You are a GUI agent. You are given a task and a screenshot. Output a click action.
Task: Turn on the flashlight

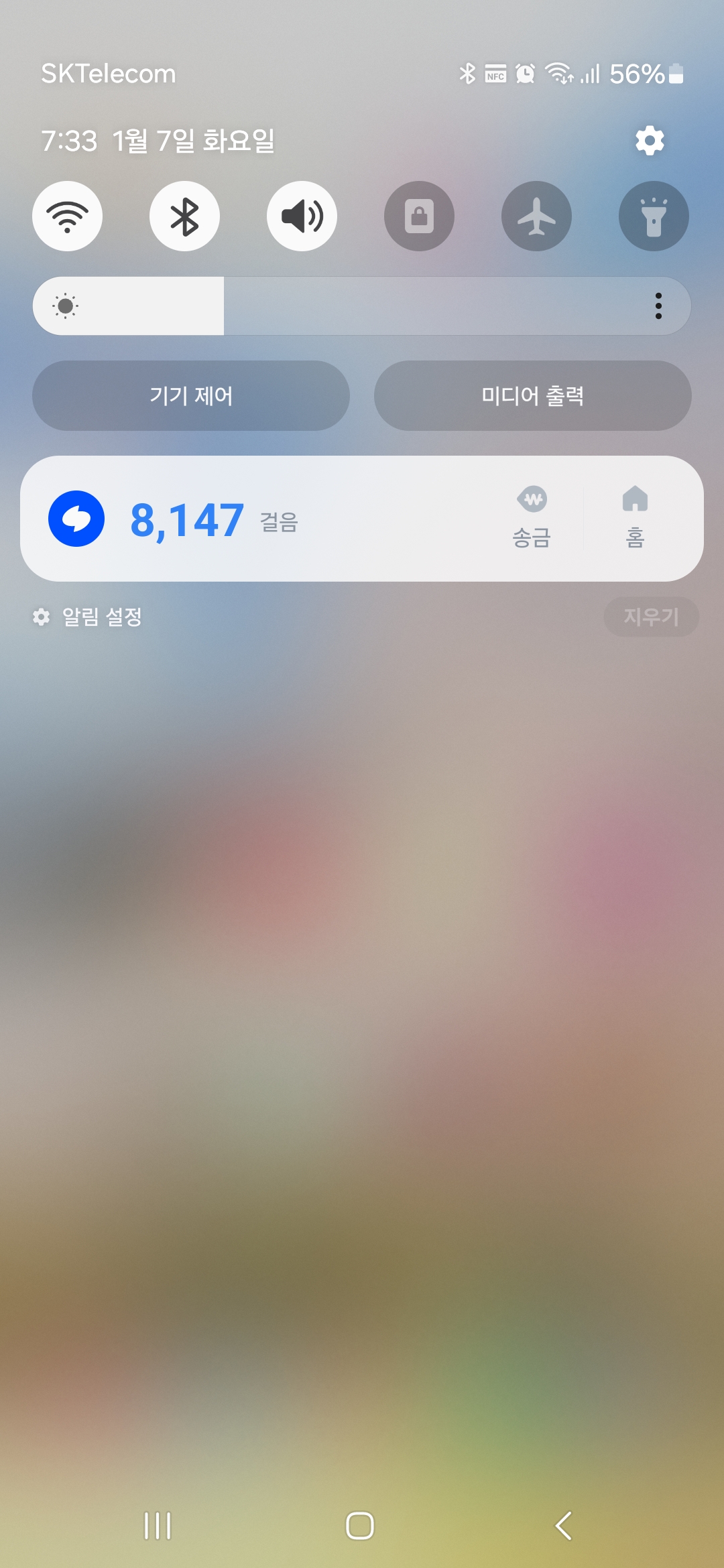(654, 216)
